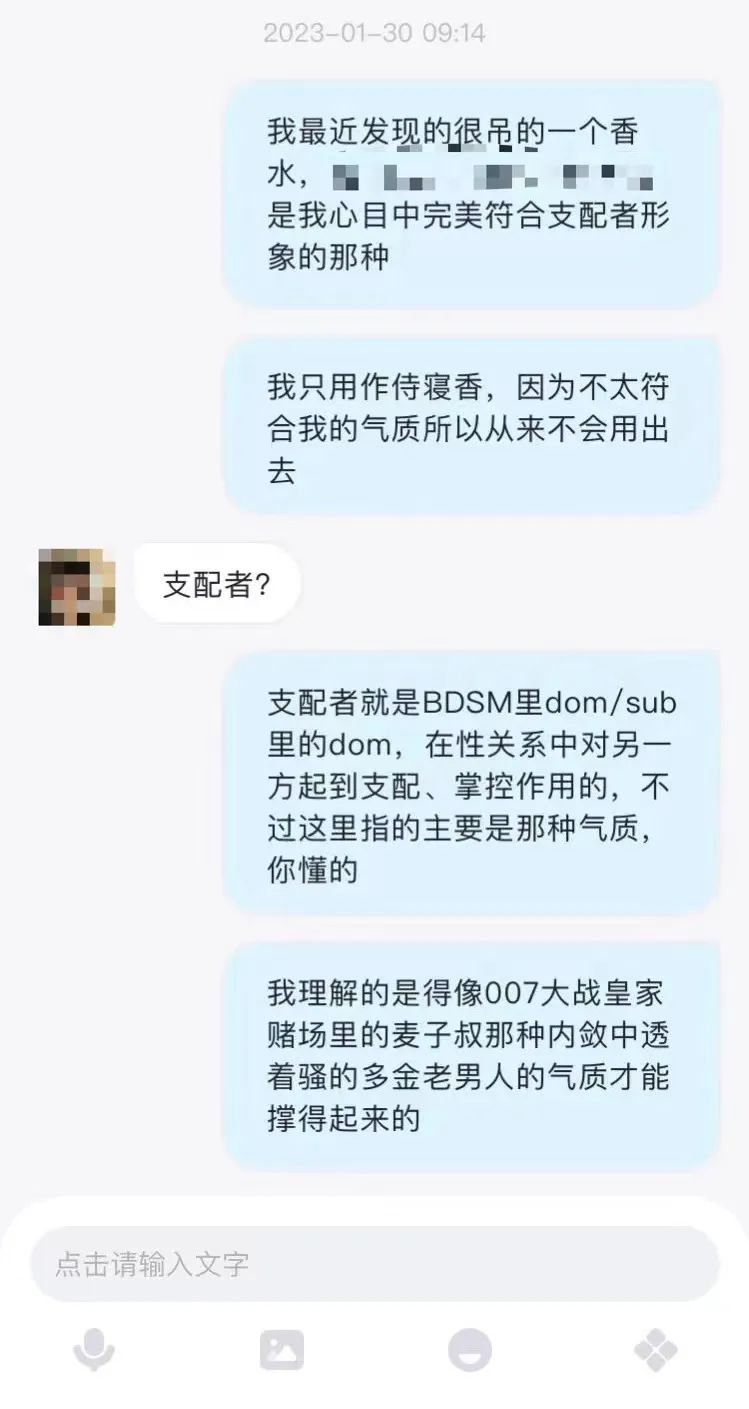Tap the text input field to type
Screen dimensions: 749x1409
coord(374,1264)
